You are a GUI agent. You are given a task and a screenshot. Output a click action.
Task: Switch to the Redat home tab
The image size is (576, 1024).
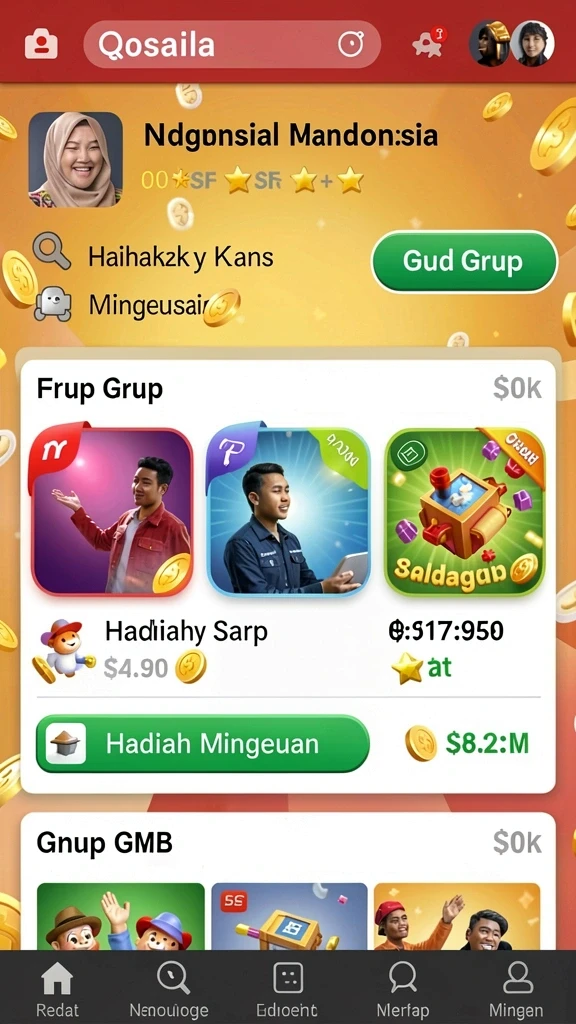57,989
